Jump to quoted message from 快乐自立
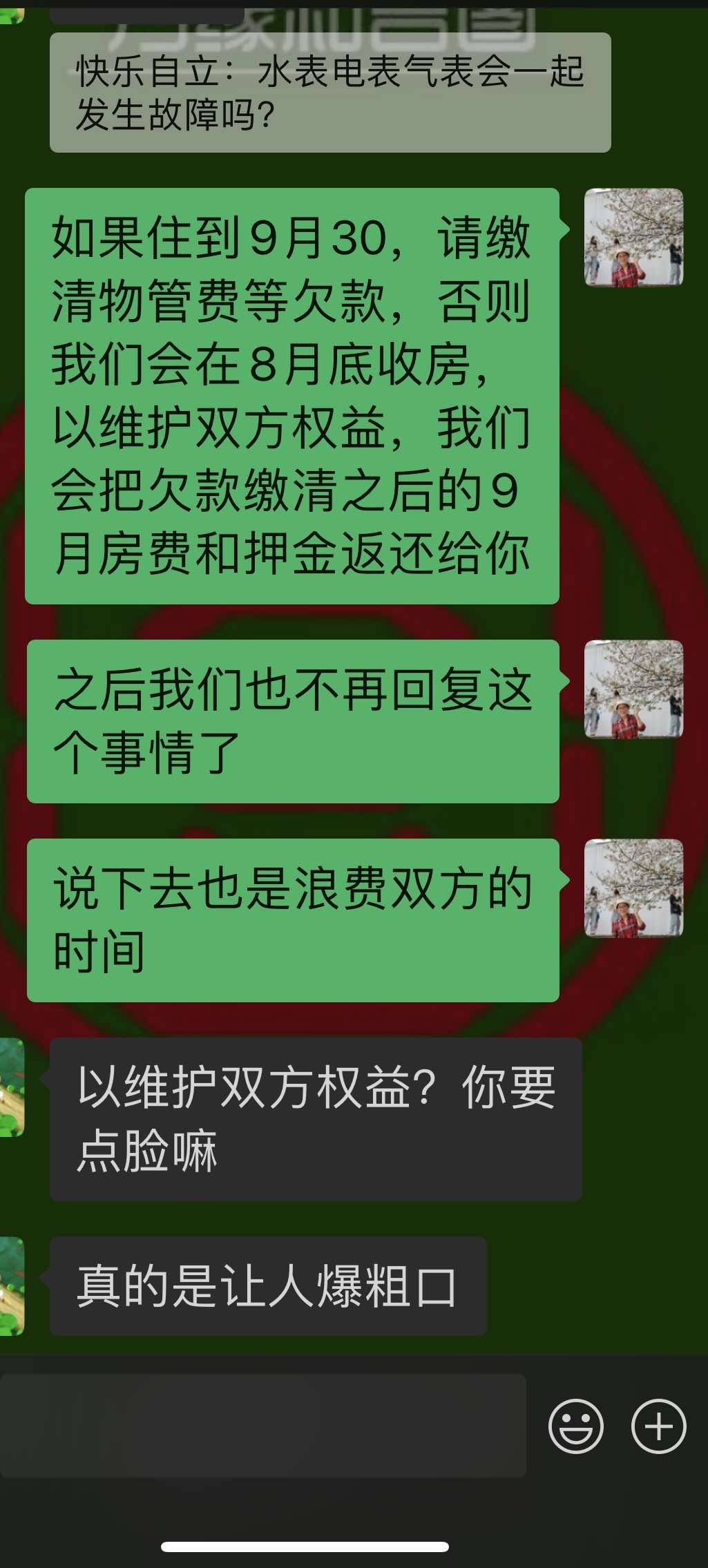708x1568 pixels. 329,93
